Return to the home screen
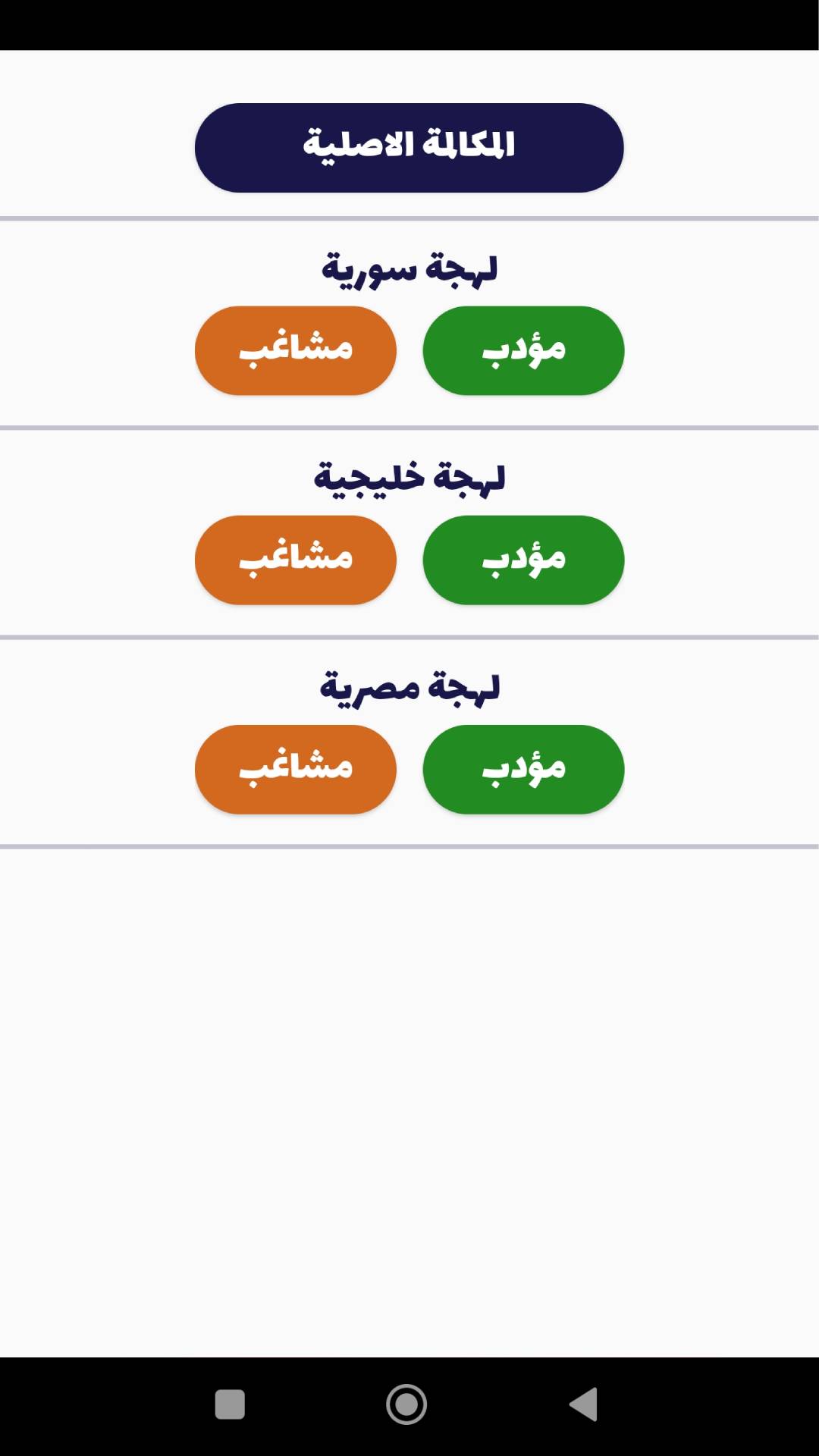Viewport: 819px width, 1456px height. pyautogui.click(x=406, y=1404)
